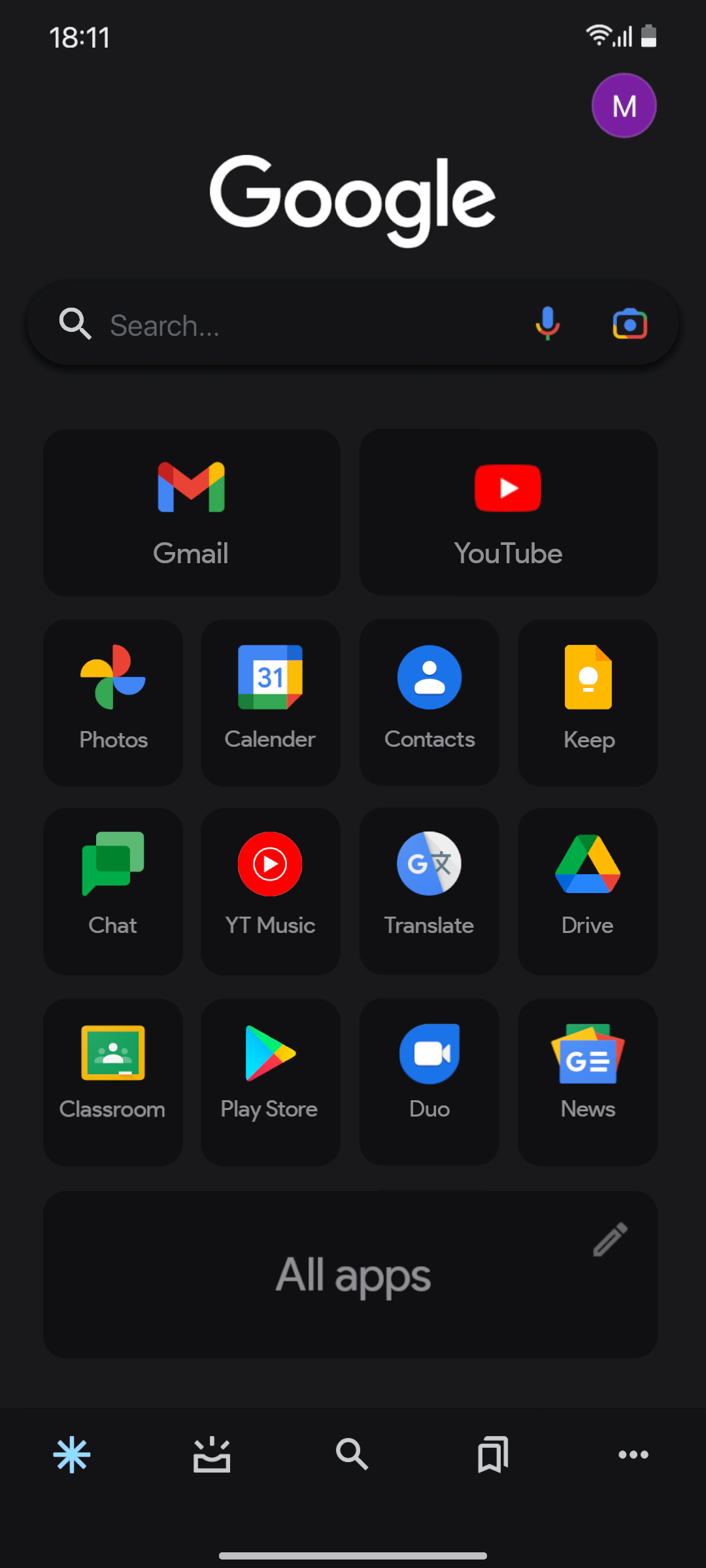Open Google Lens camera search
The image size is (706, 1568).
[630, 324]
